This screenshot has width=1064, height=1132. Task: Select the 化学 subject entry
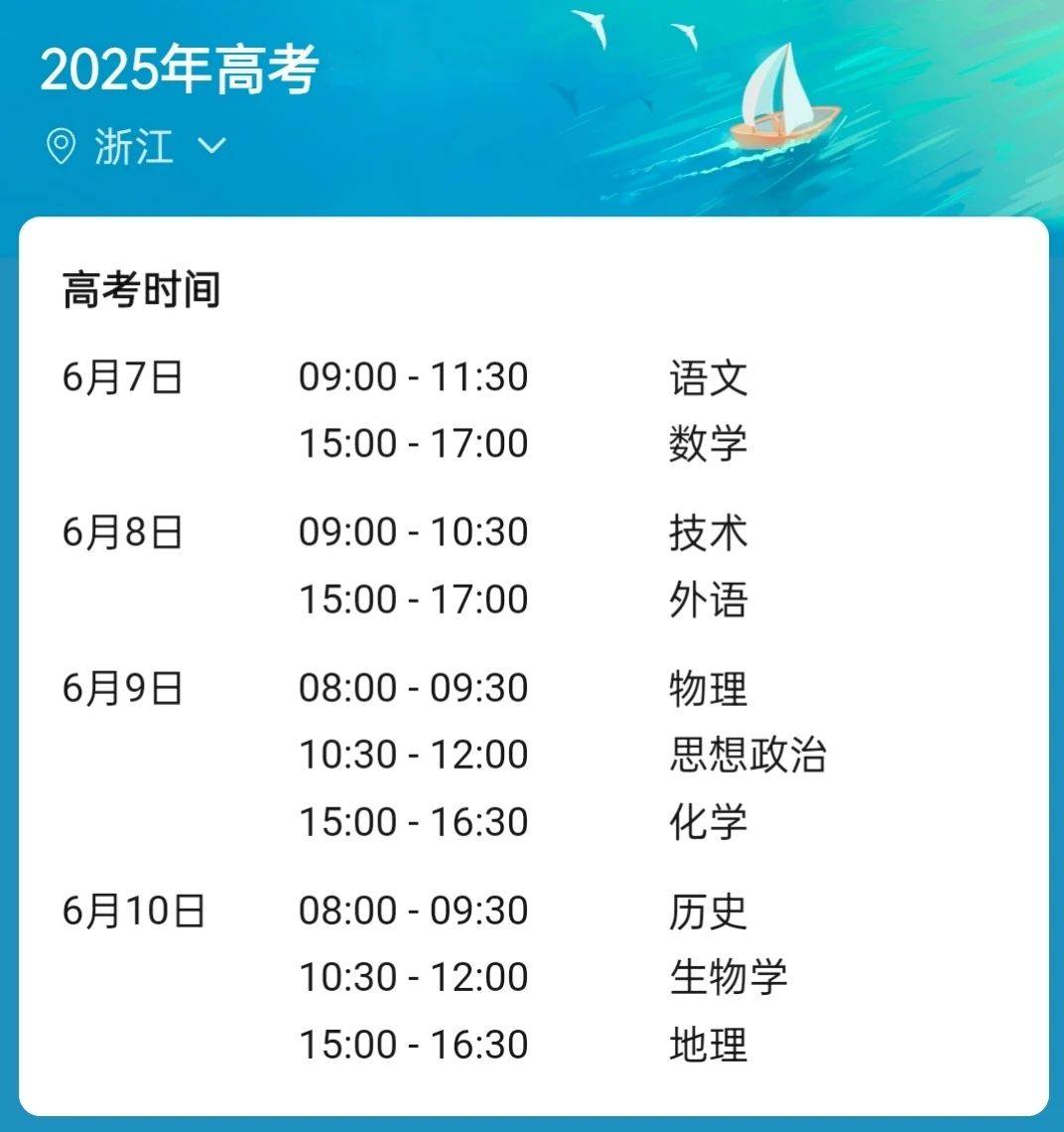(707, 822)
